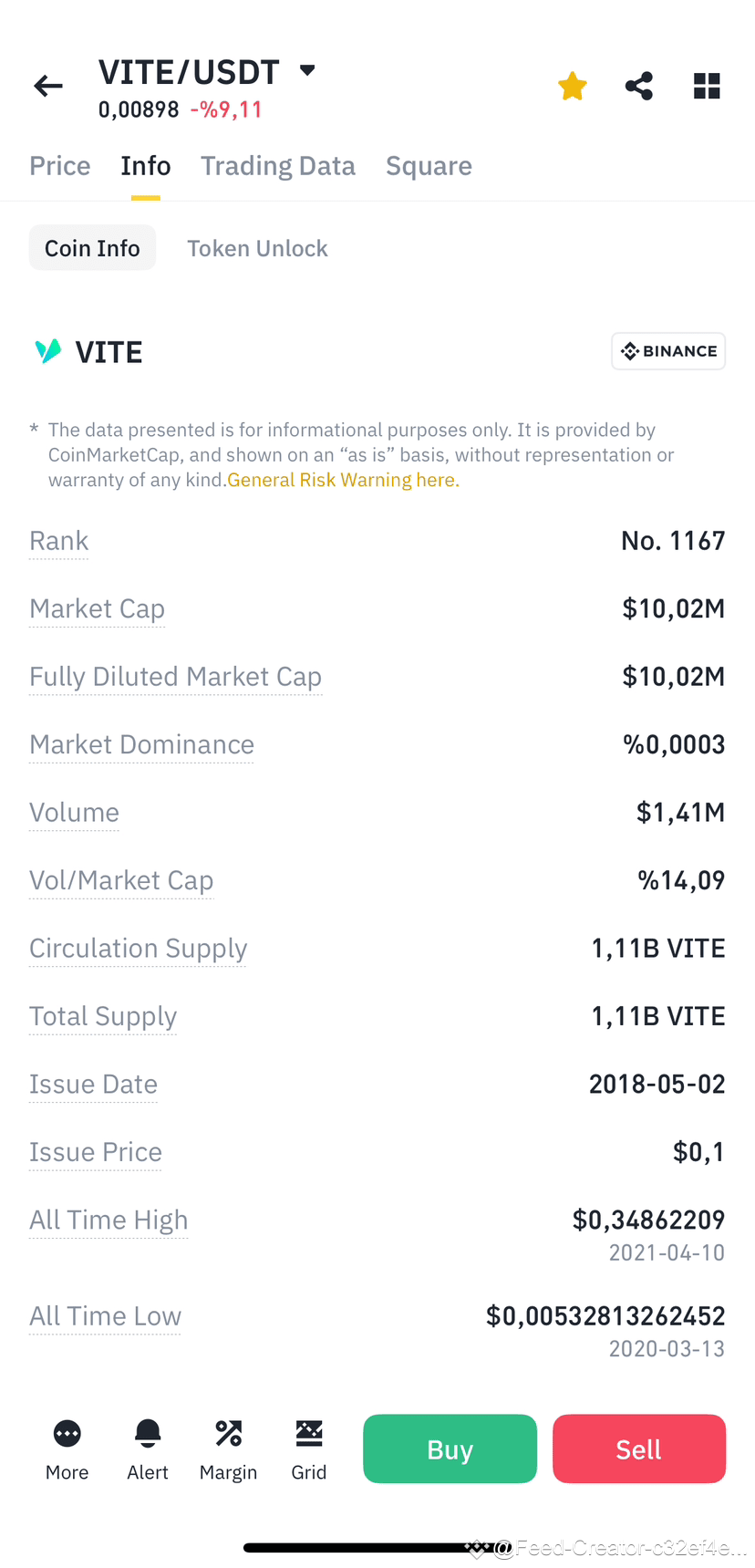Select the Token Unlock view
This screenshot has width=755, height=1568.
[x=257, y=247]
